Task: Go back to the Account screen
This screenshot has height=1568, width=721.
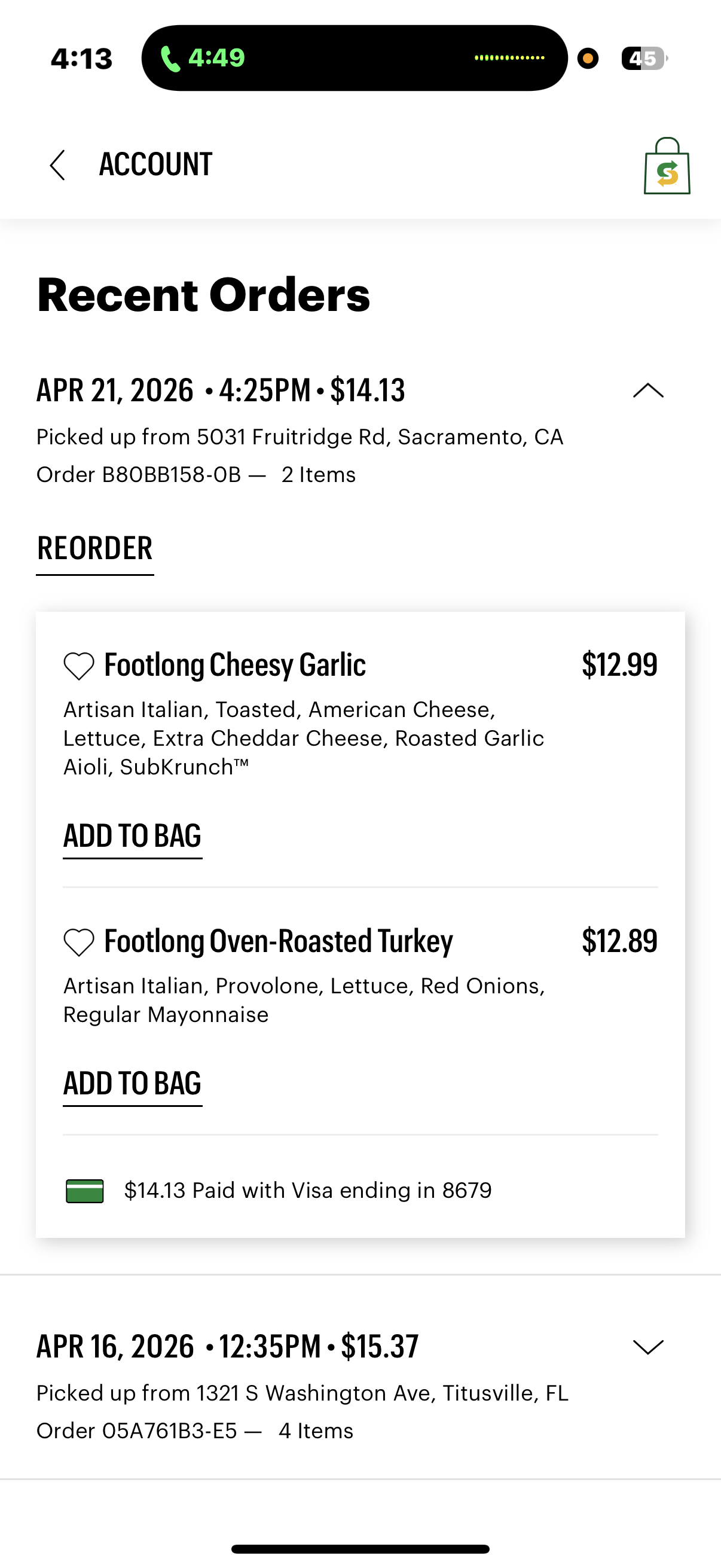Action: coord(58,165)
